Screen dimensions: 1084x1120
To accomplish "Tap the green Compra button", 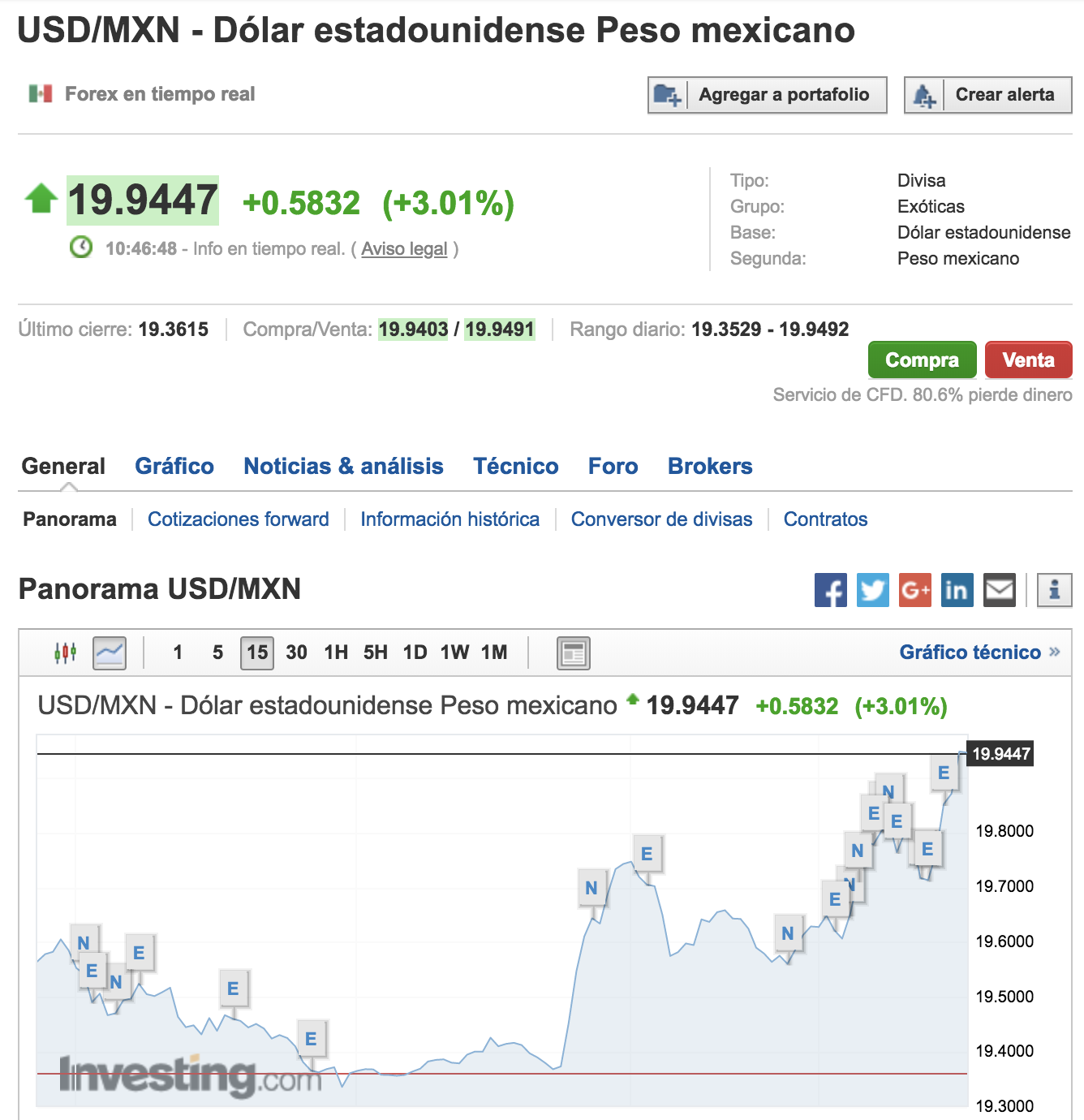I will pos(922,360).
